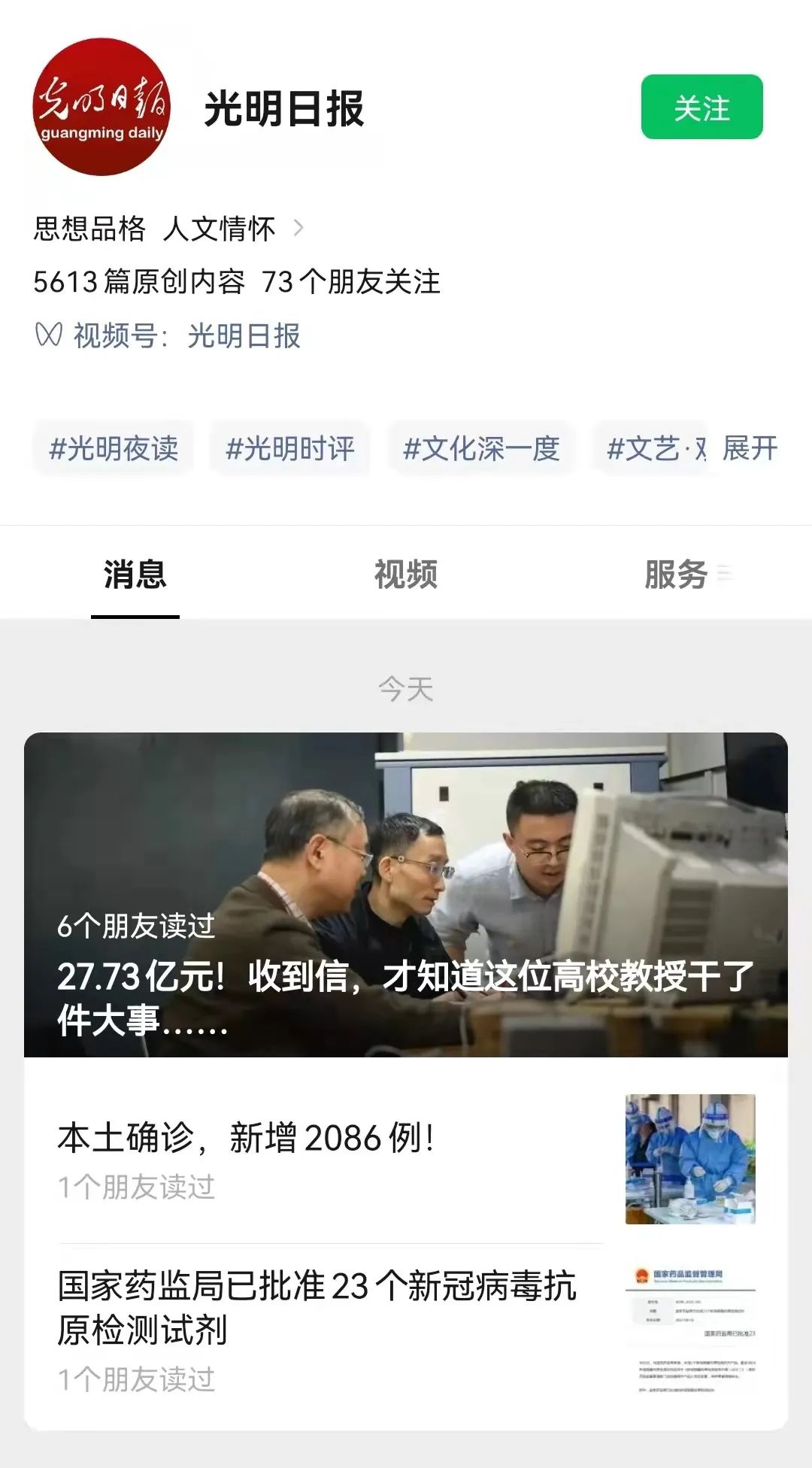Switch to the 视频 tab
812x1468 pixels.
pyautogui.click(x=406, y=575)
